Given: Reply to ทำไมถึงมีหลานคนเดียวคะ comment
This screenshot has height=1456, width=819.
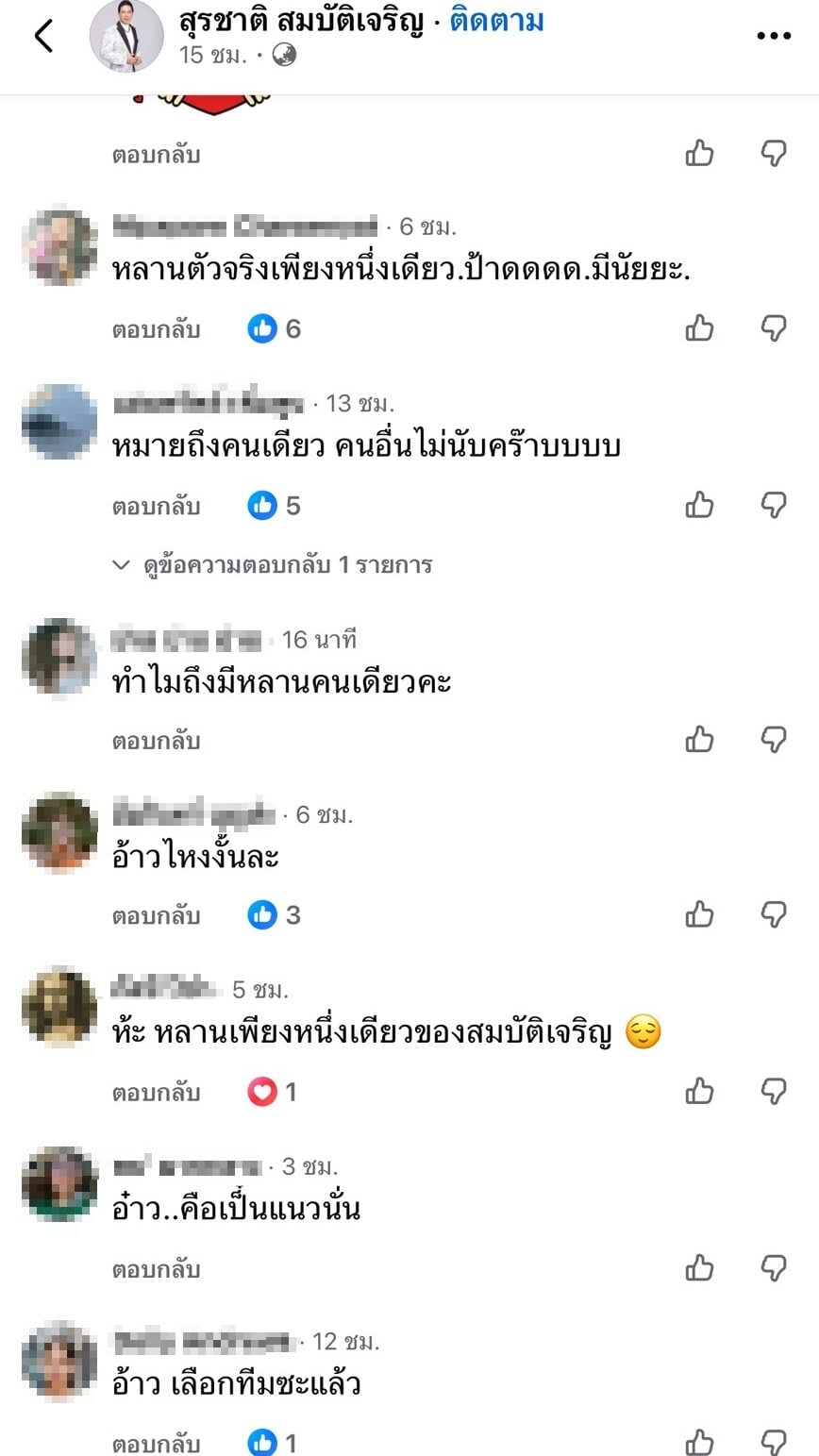Looking at the screenshot, I should 156,741.
